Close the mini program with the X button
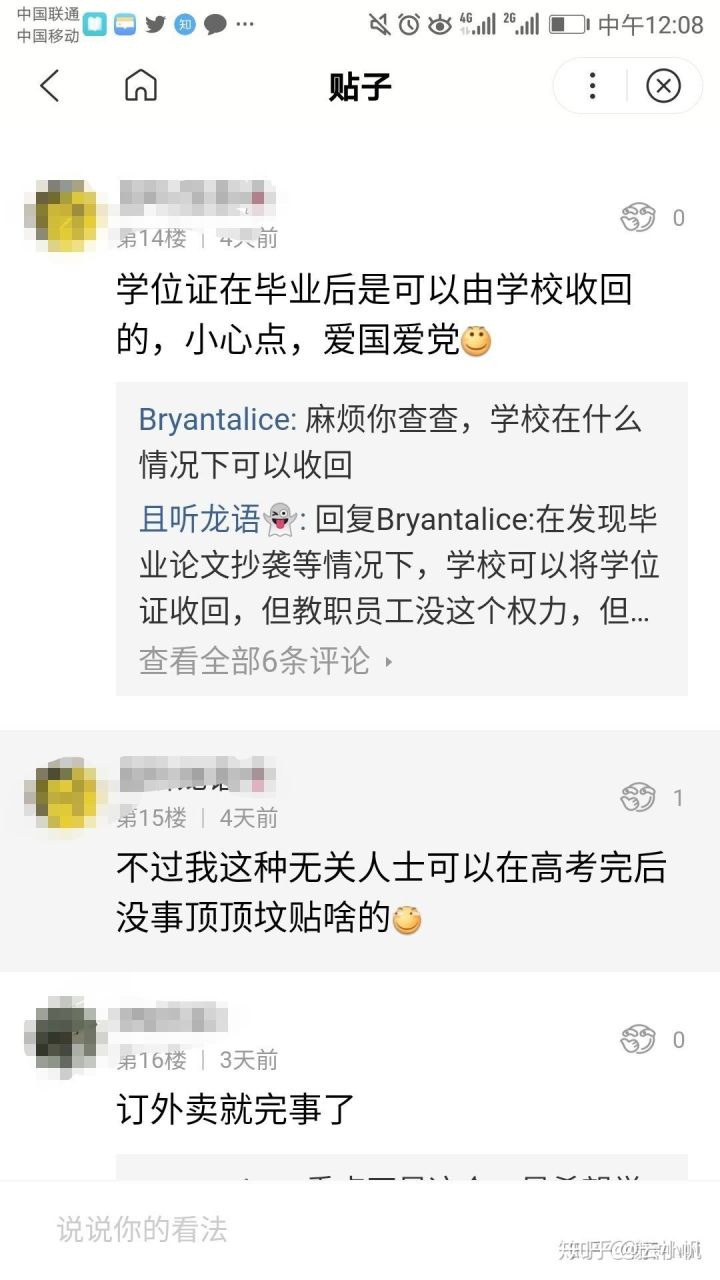The height and width of the screenshot is (1280, 720). click(663, 86)
